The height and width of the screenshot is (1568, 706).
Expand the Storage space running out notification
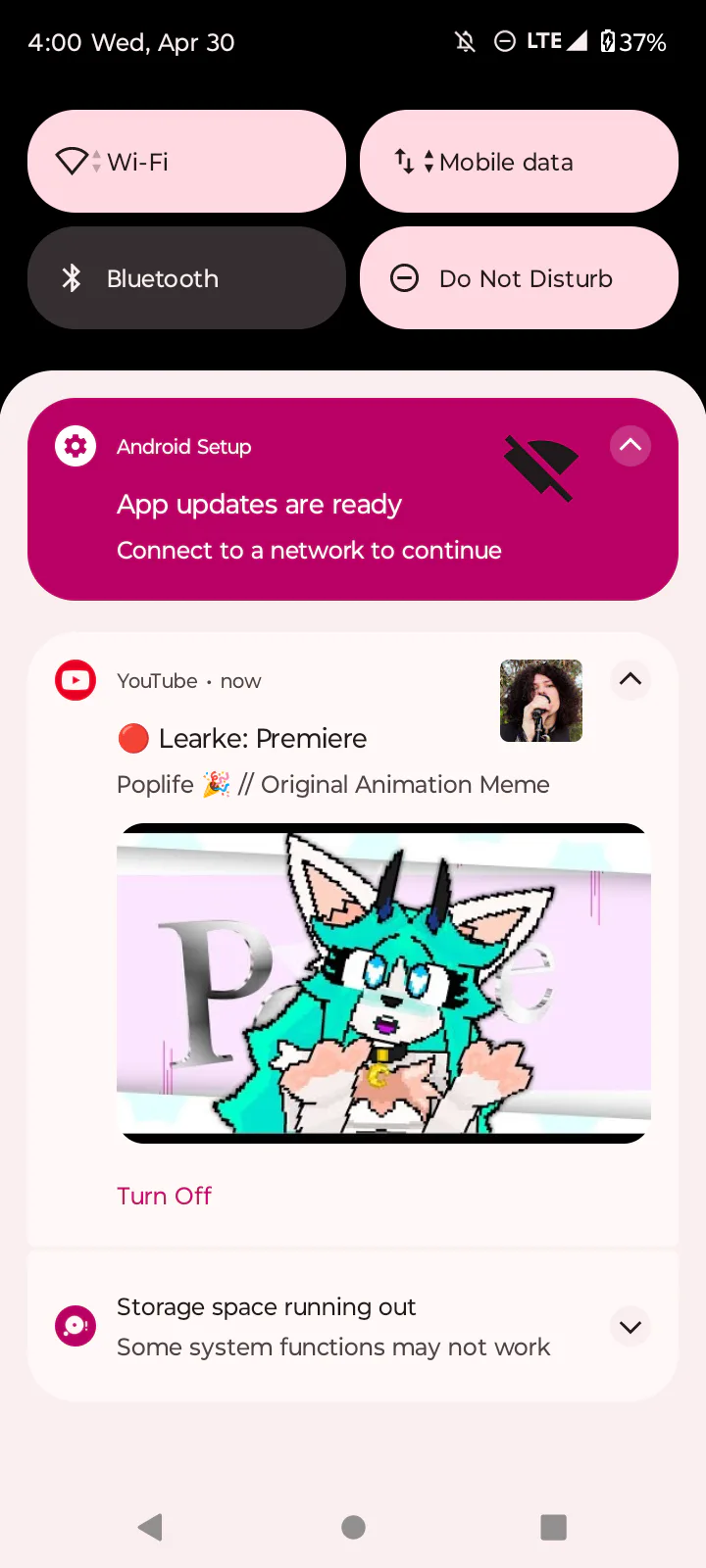tap(630, 1327)
